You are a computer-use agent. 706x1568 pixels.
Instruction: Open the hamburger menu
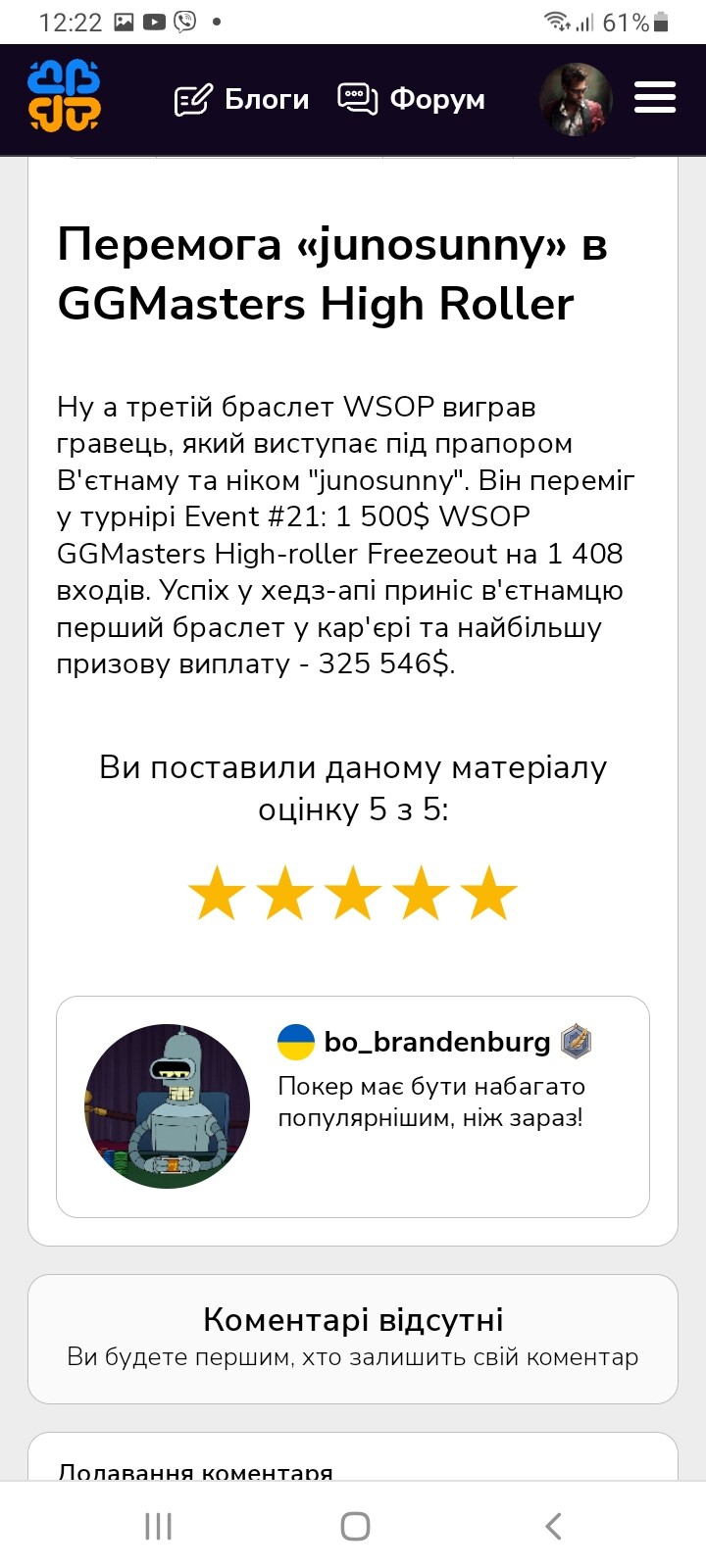tap(655, 98)
